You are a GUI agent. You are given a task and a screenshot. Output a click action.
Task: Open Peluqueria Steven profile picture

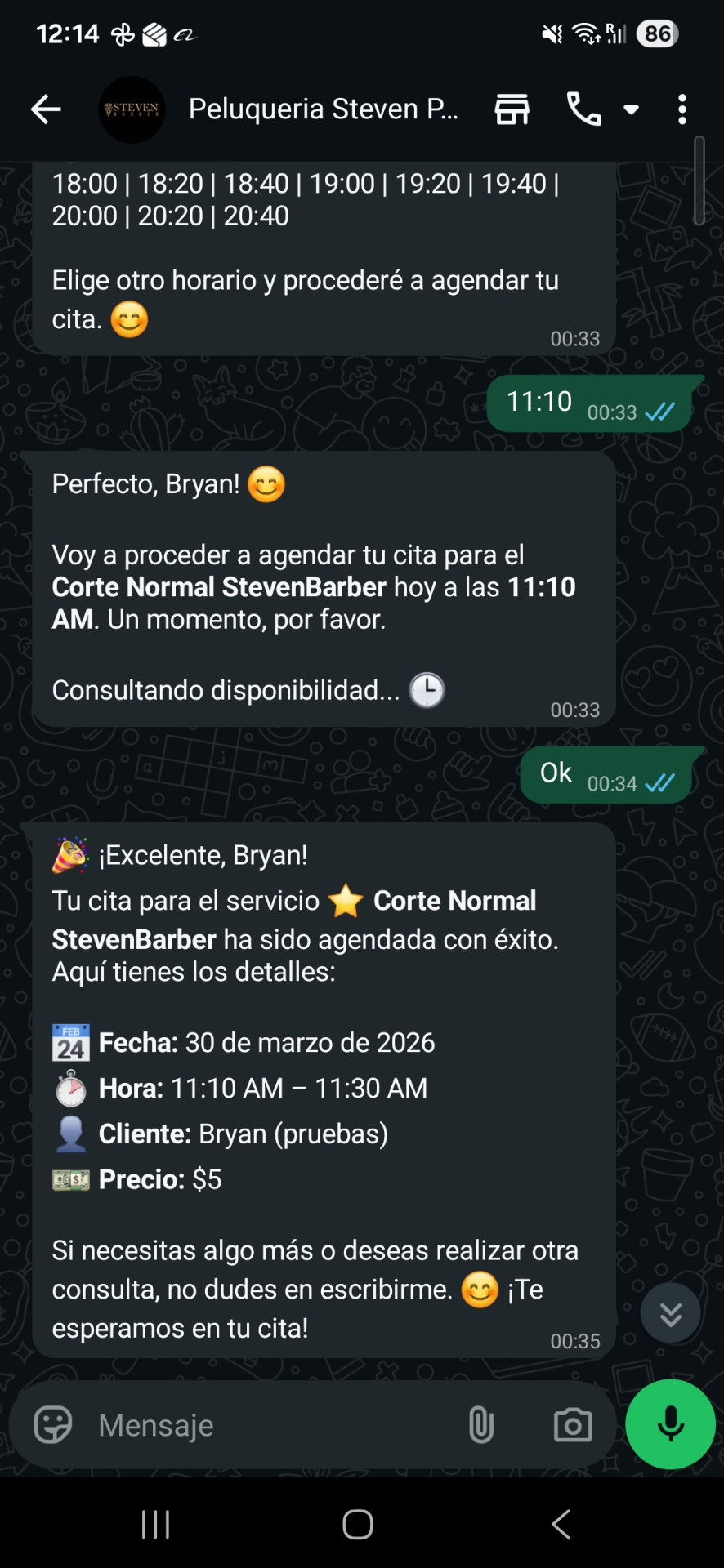pos(132,109)
